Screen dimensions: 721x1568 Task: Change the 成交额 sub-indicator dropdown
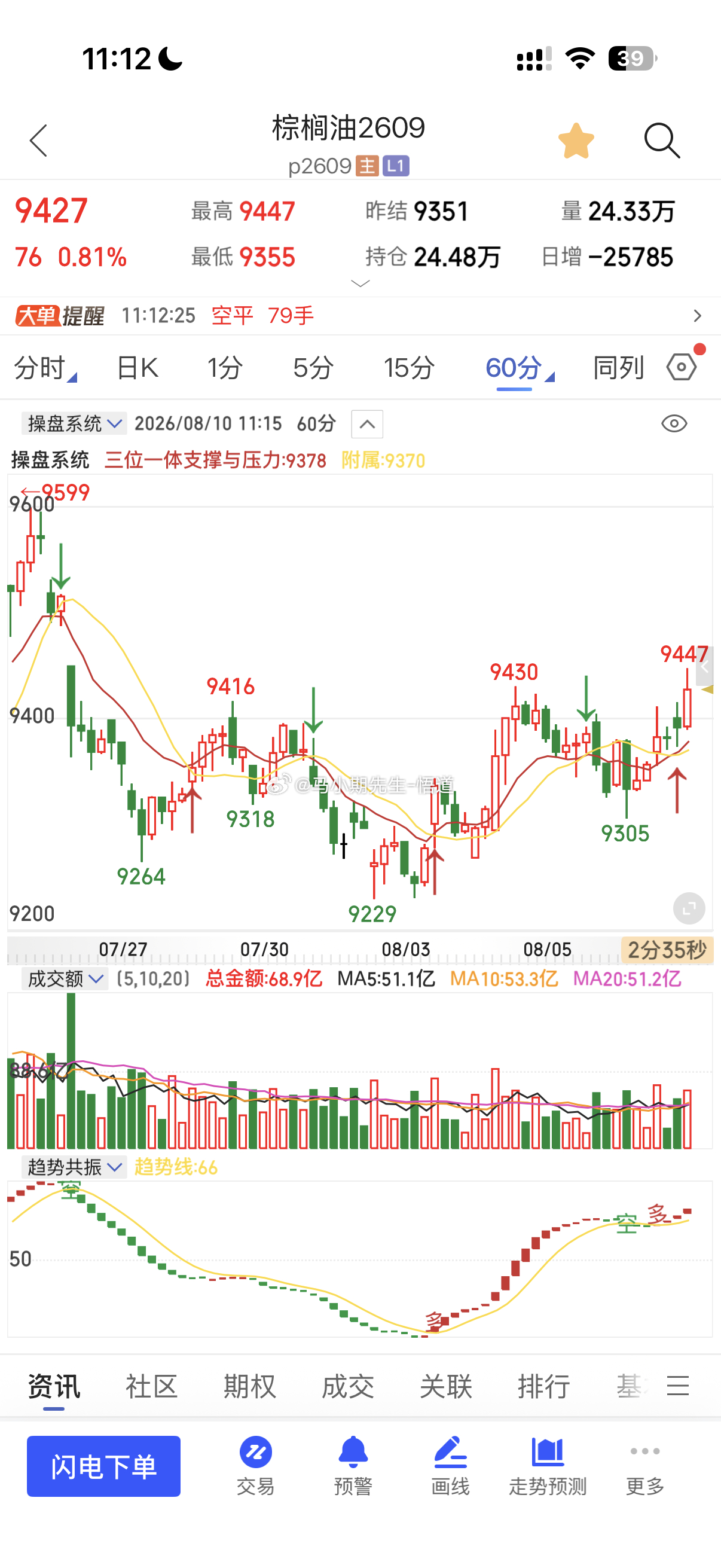65,979
